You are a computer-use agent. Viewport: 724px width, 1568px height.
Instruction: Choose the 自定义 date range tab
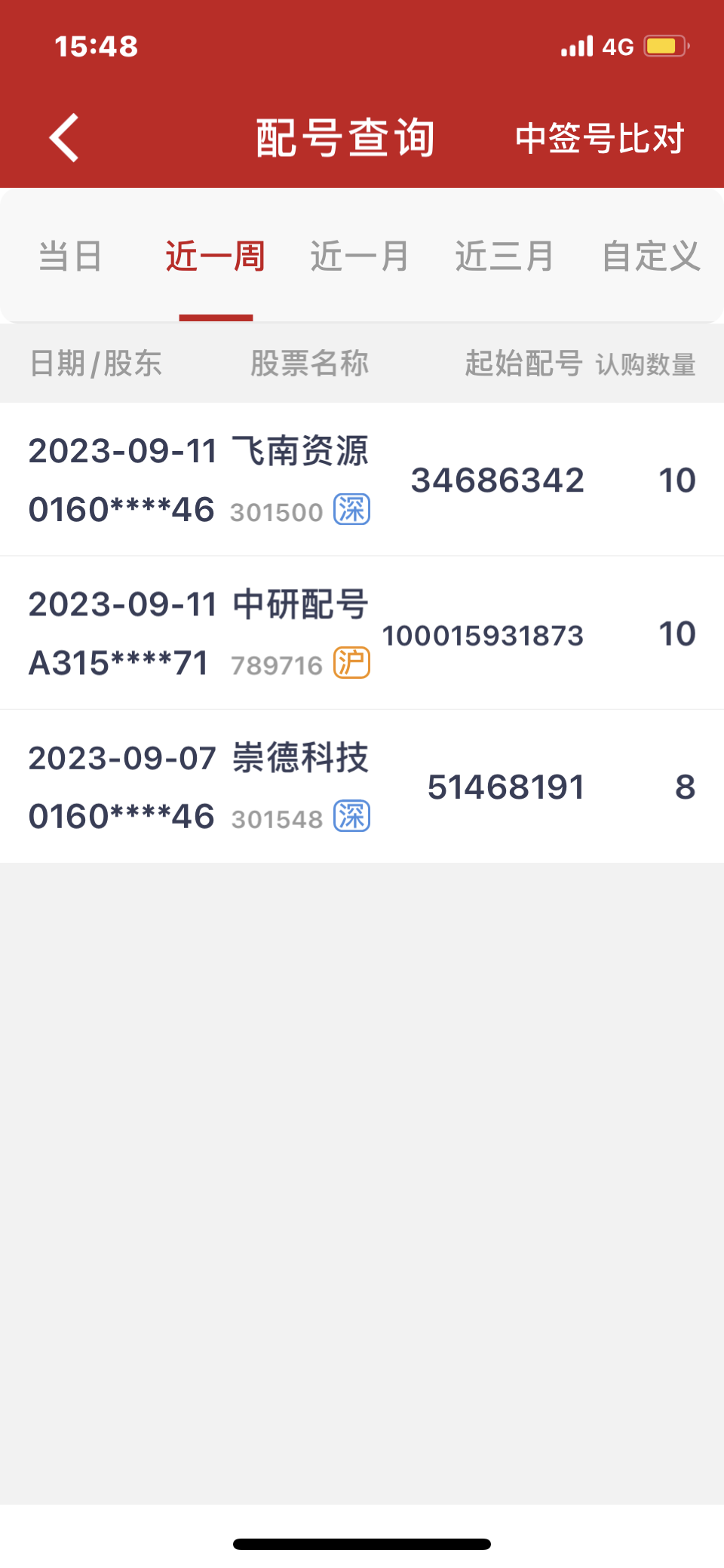(x=651, y=256)
